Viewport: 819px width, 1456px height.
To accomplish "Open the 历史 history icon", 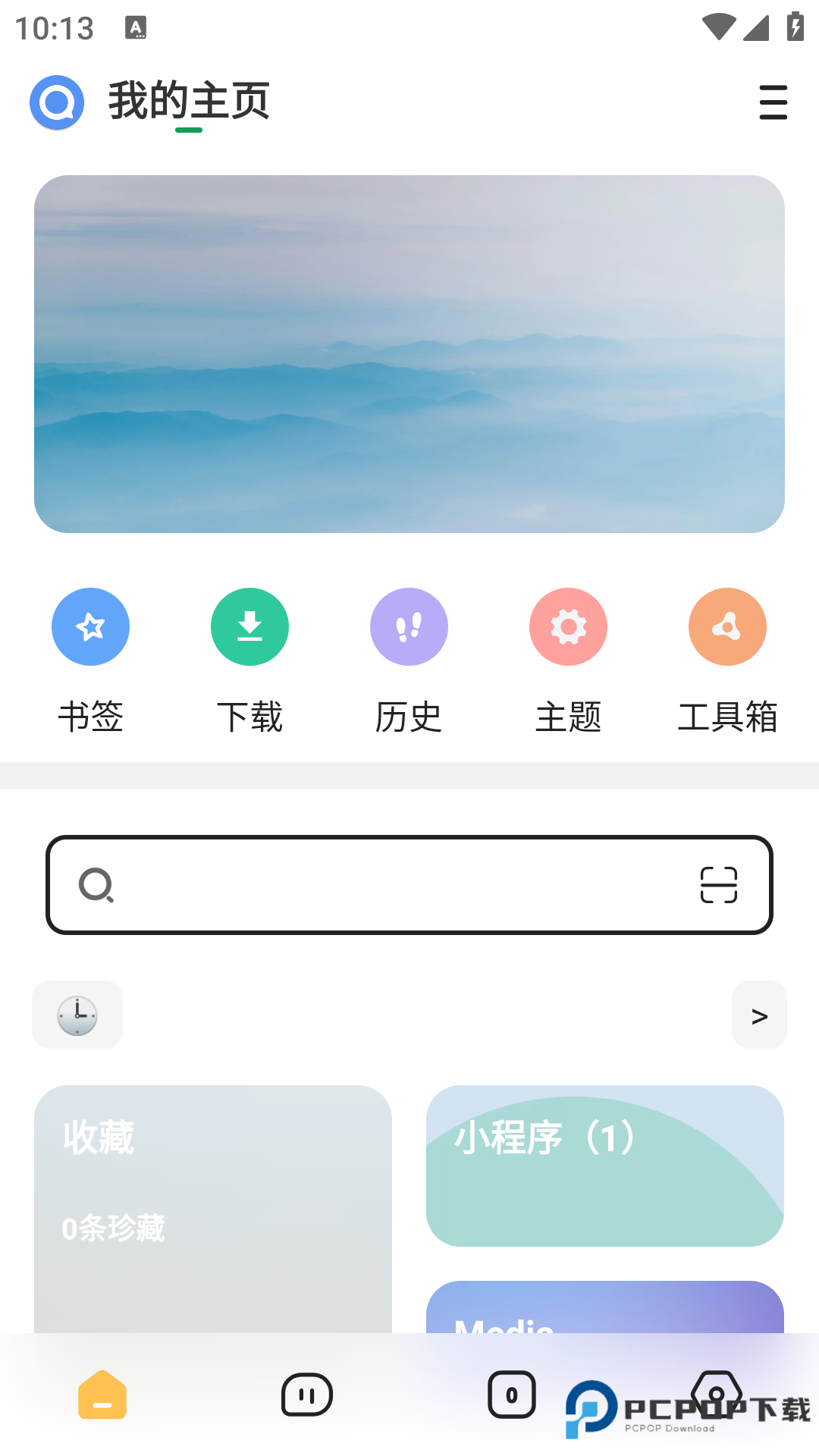I will (409, 626).
